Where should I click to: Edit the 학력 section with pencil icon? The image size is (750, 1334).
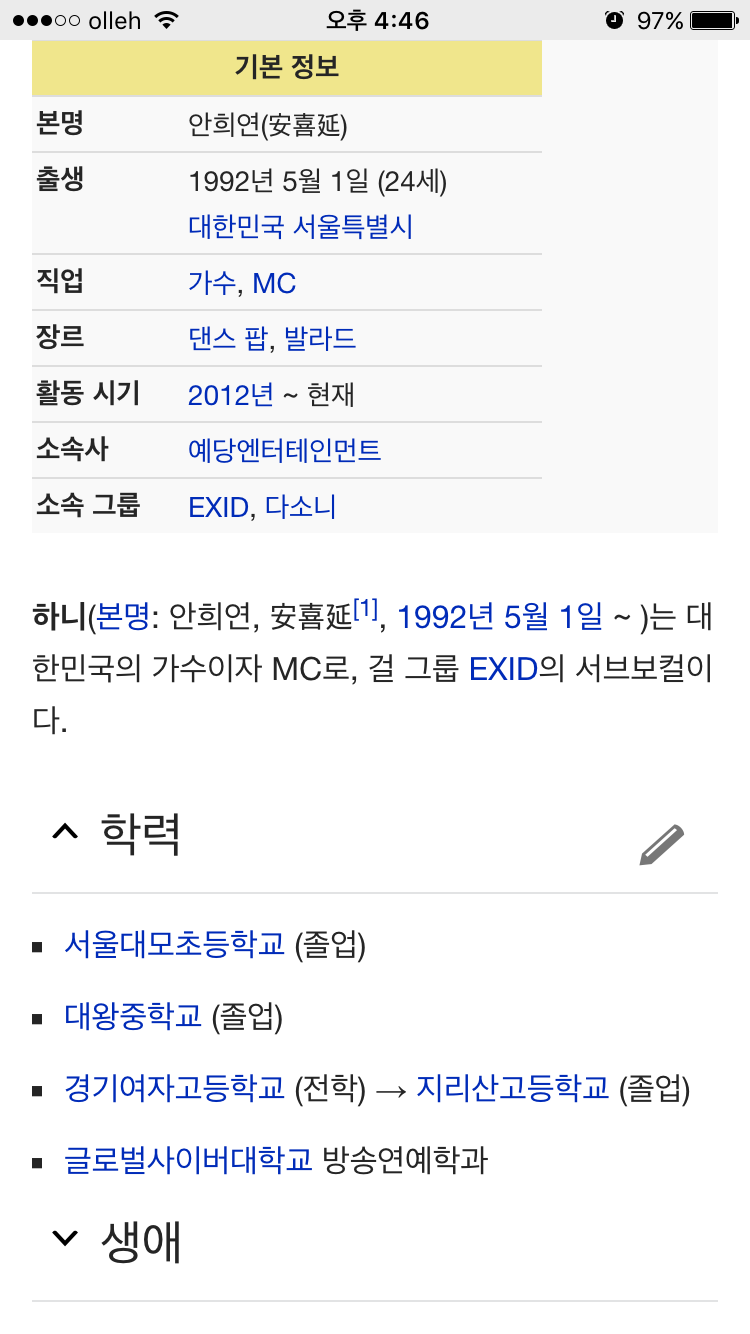(x=662, y=844)
